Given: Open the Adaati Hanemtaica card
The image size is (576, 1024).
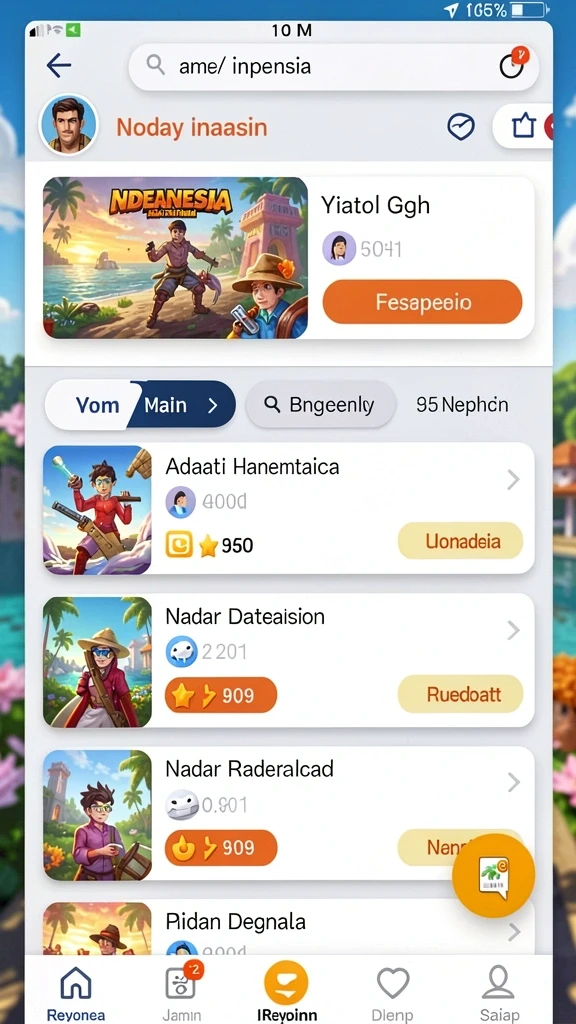Looking at the screenshot, I should (x=289, y=509).
